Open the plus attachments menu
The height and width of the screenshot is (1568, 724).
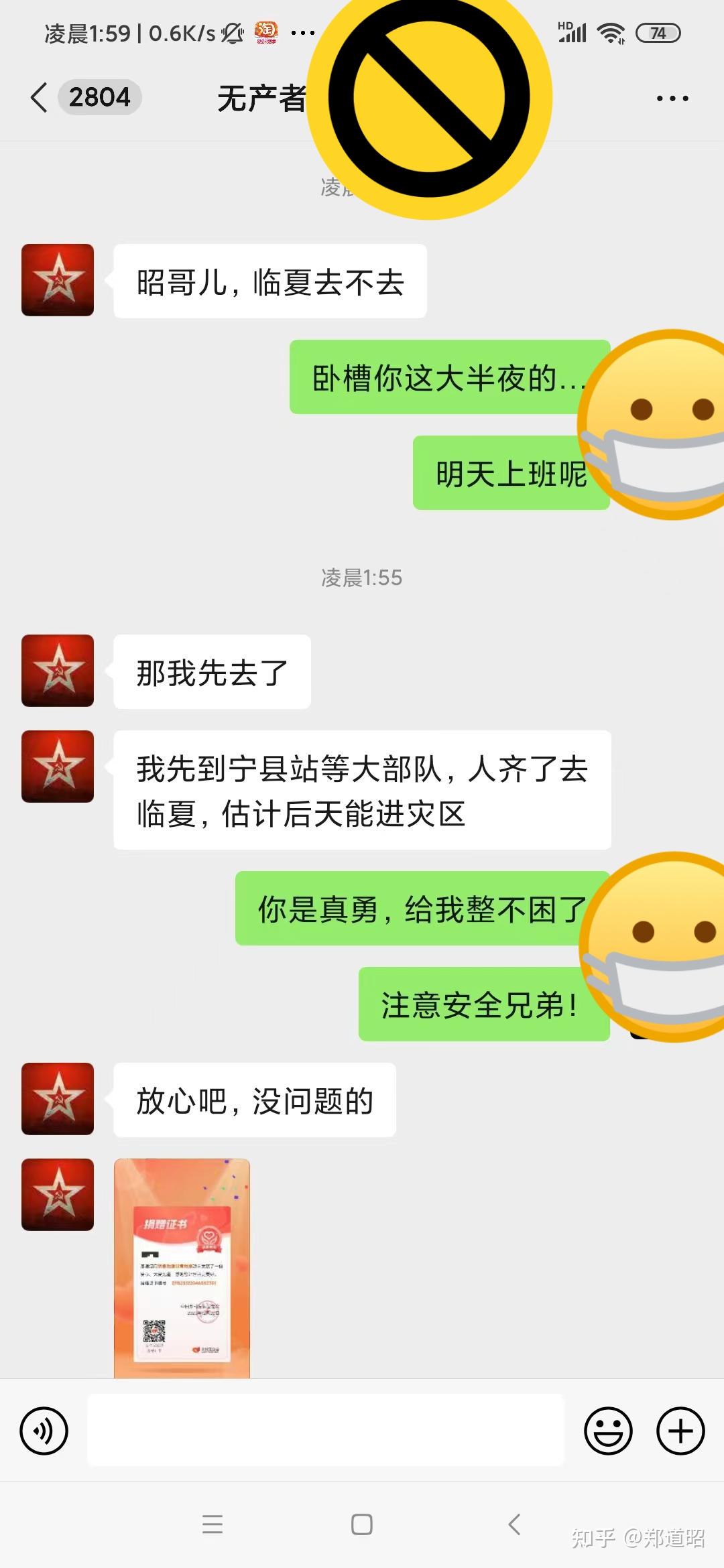pos(680,1431)
